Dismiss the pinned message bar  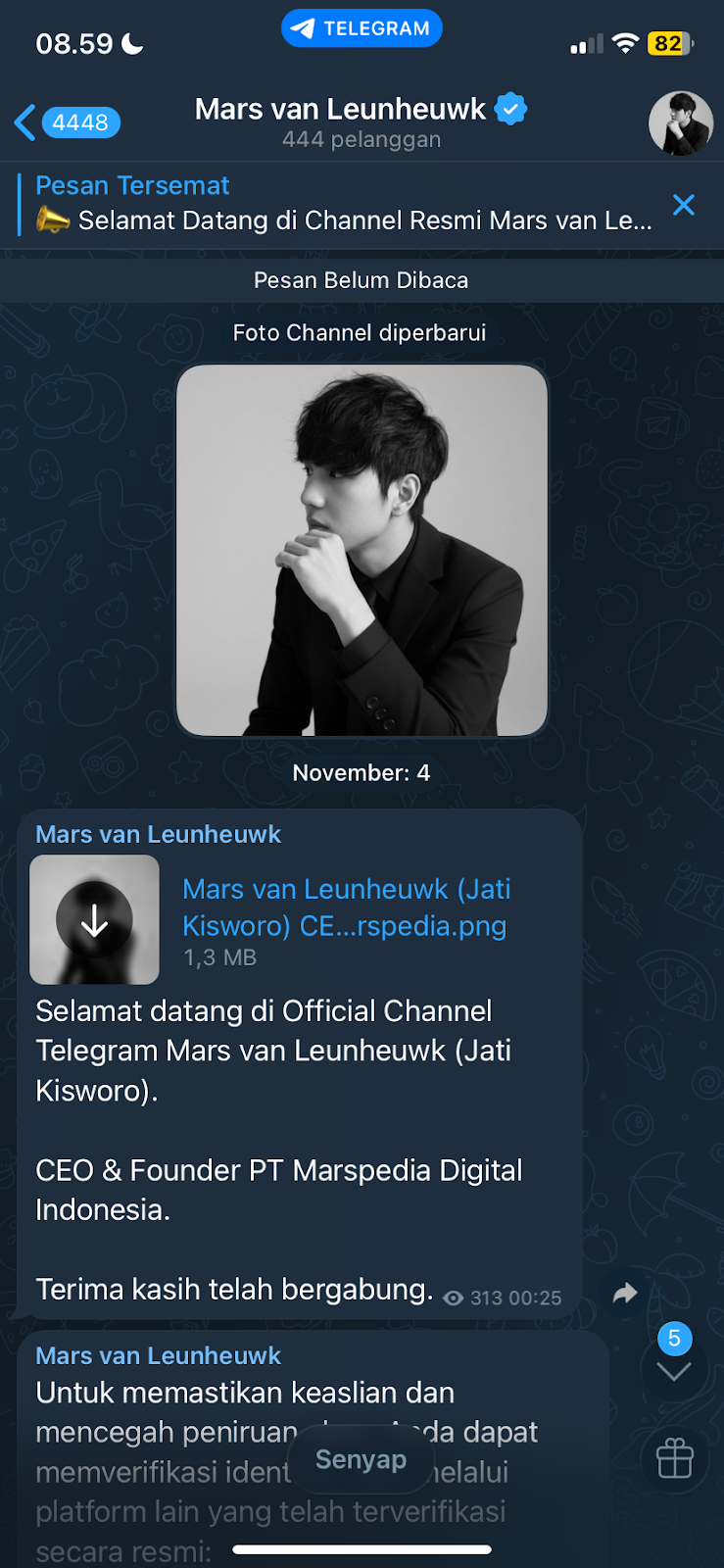pyautogui.click(x=683, y=205)
